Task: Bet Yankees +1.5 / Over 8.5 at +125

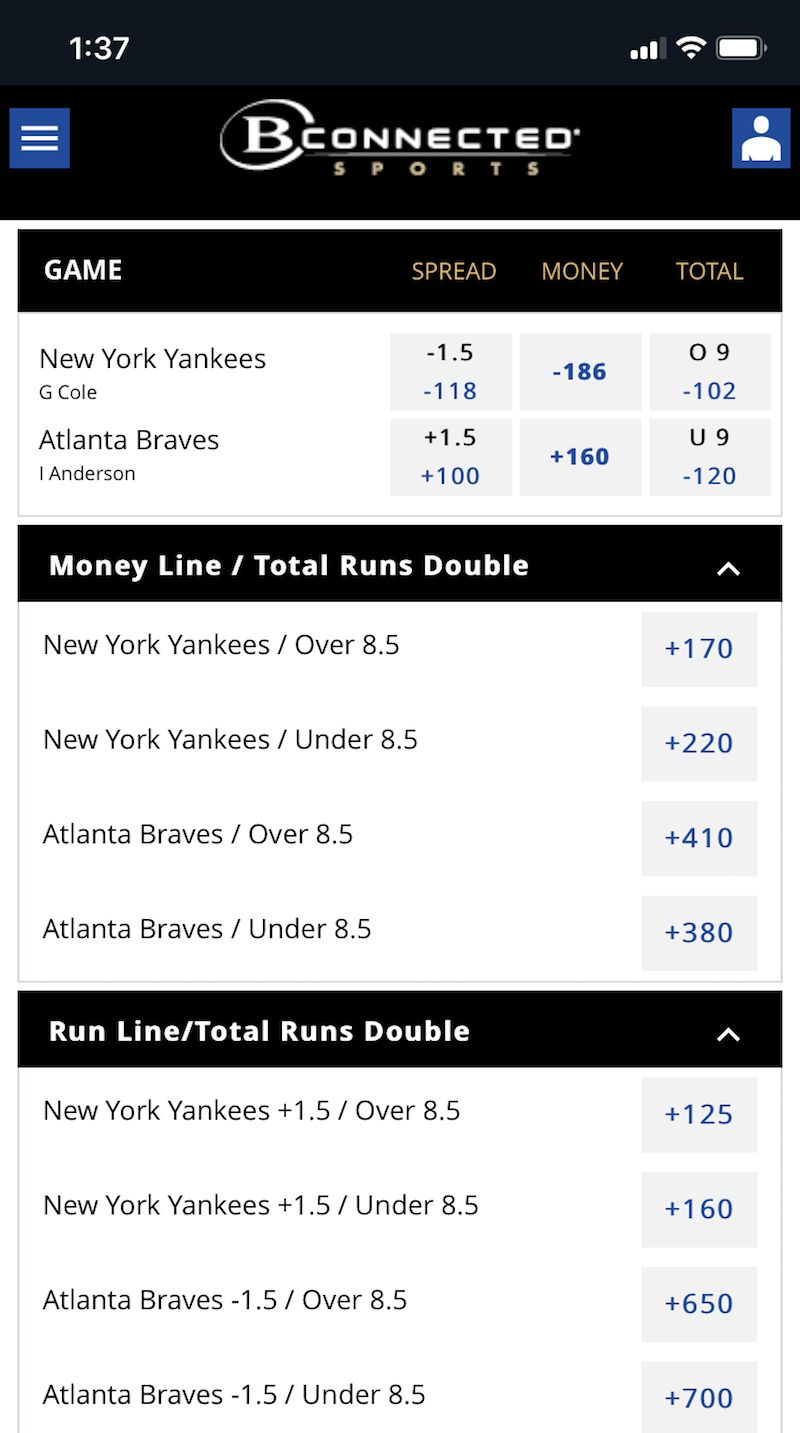Action: pyautogui.click(x=699, y=1115)
